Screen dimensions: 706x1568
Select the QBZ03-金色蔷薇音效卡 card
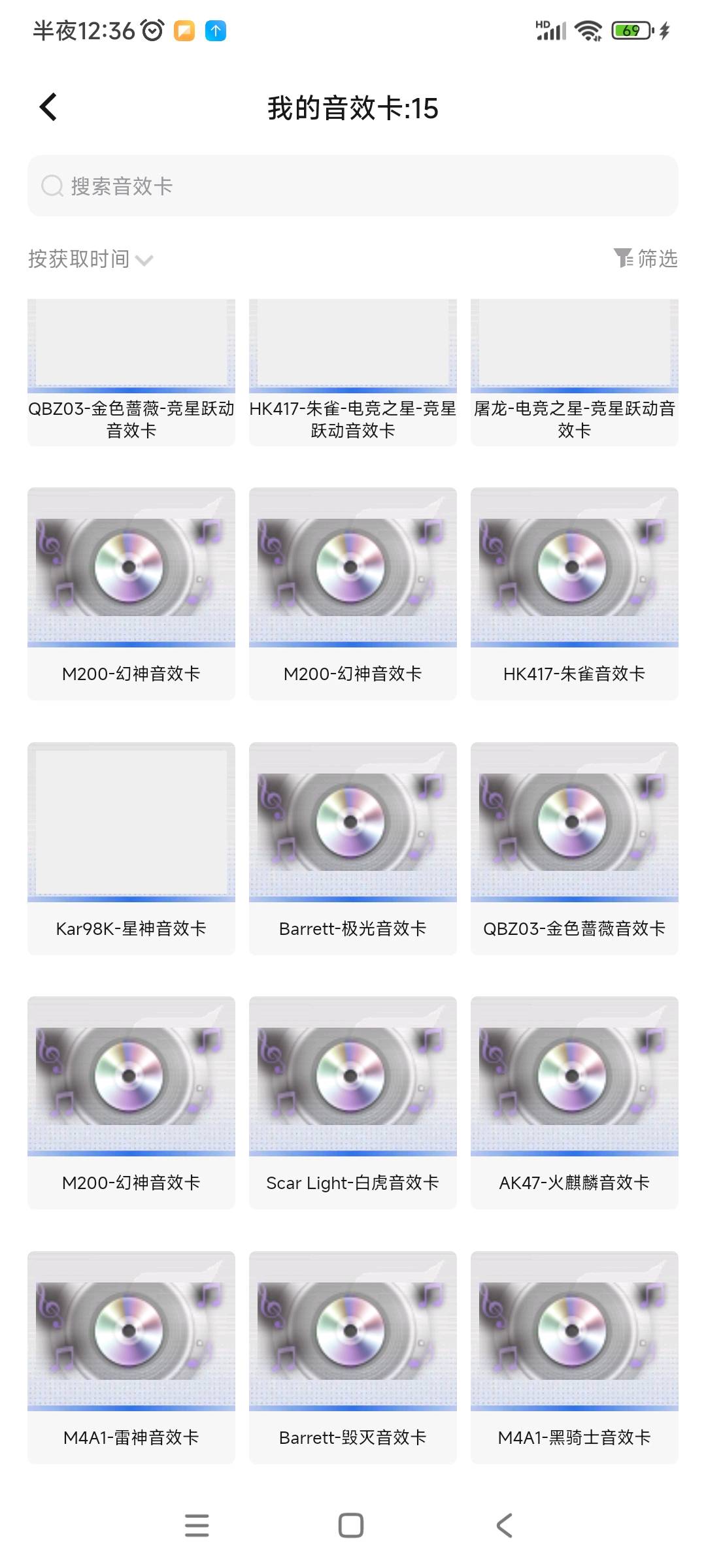click(575, 849)
